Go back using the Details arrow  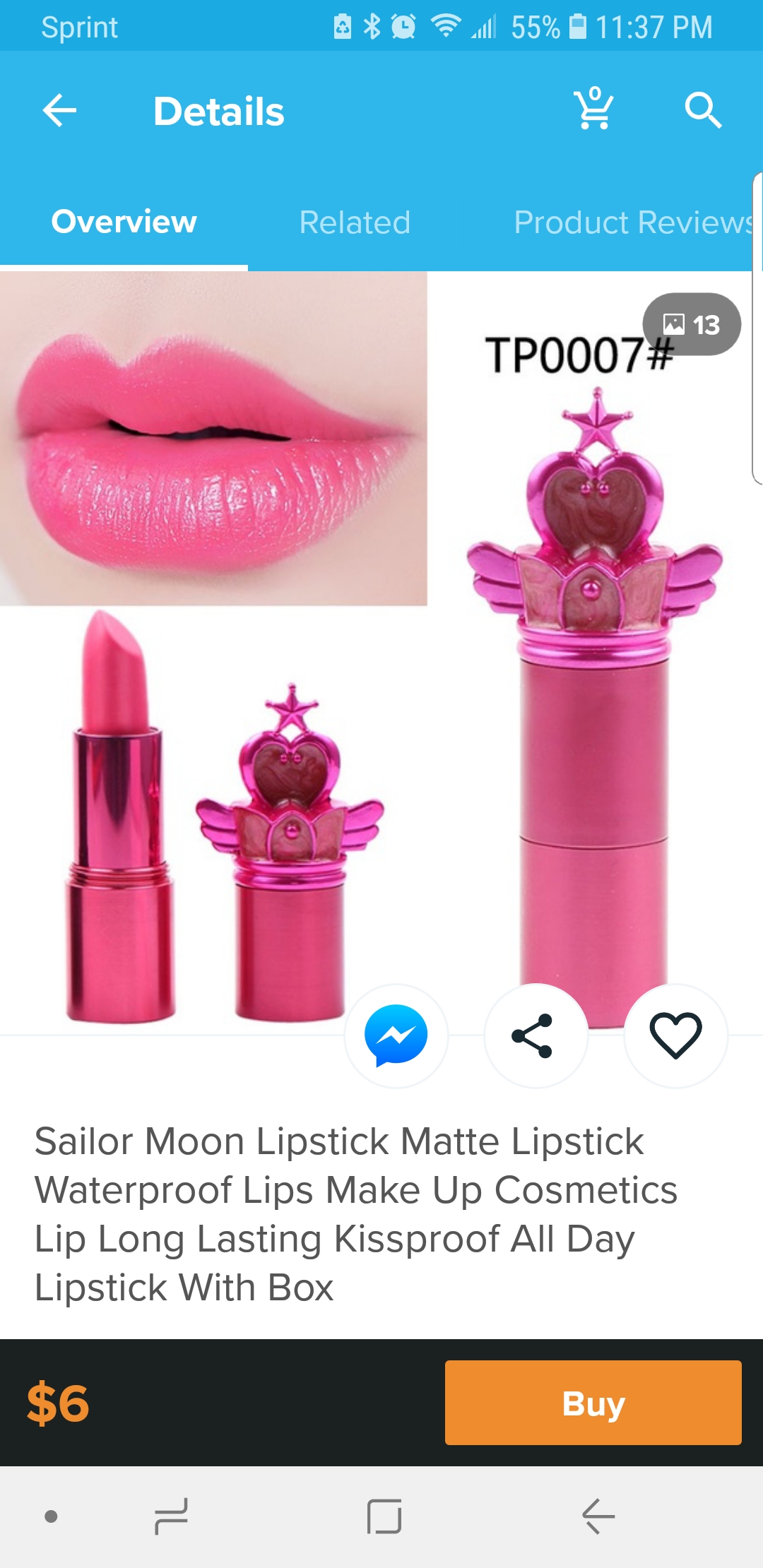tap(59, 111)
